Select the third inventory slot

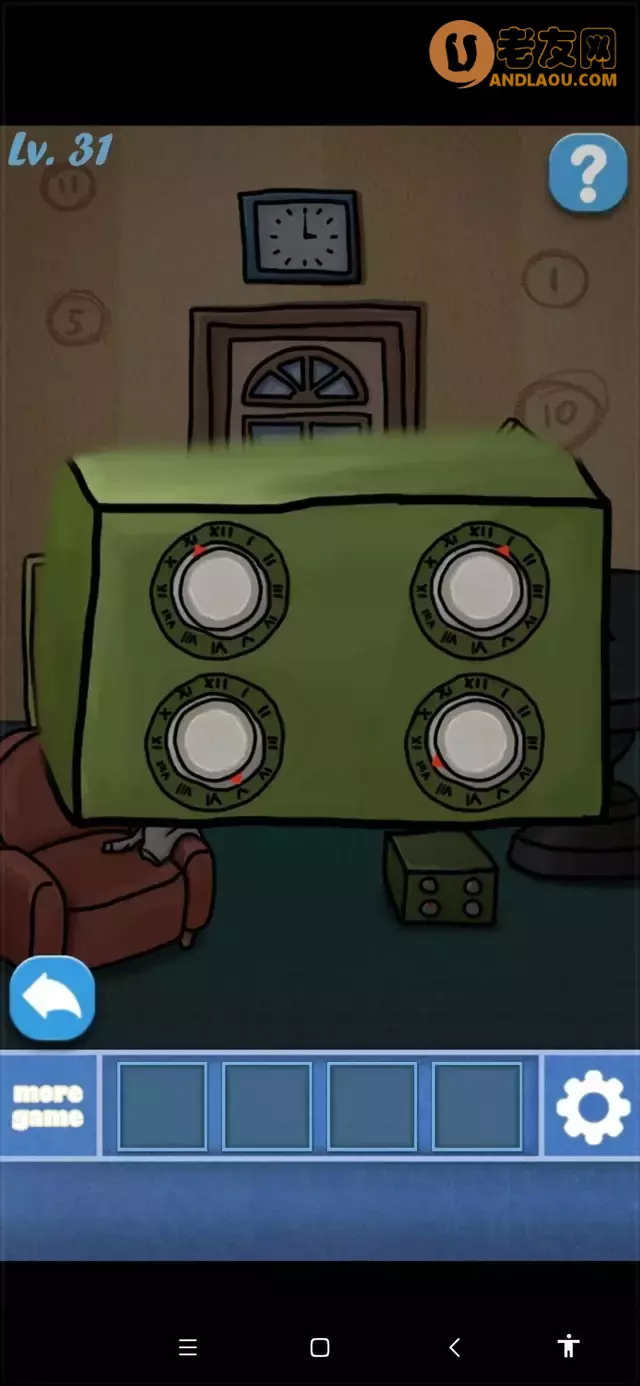372,1106
